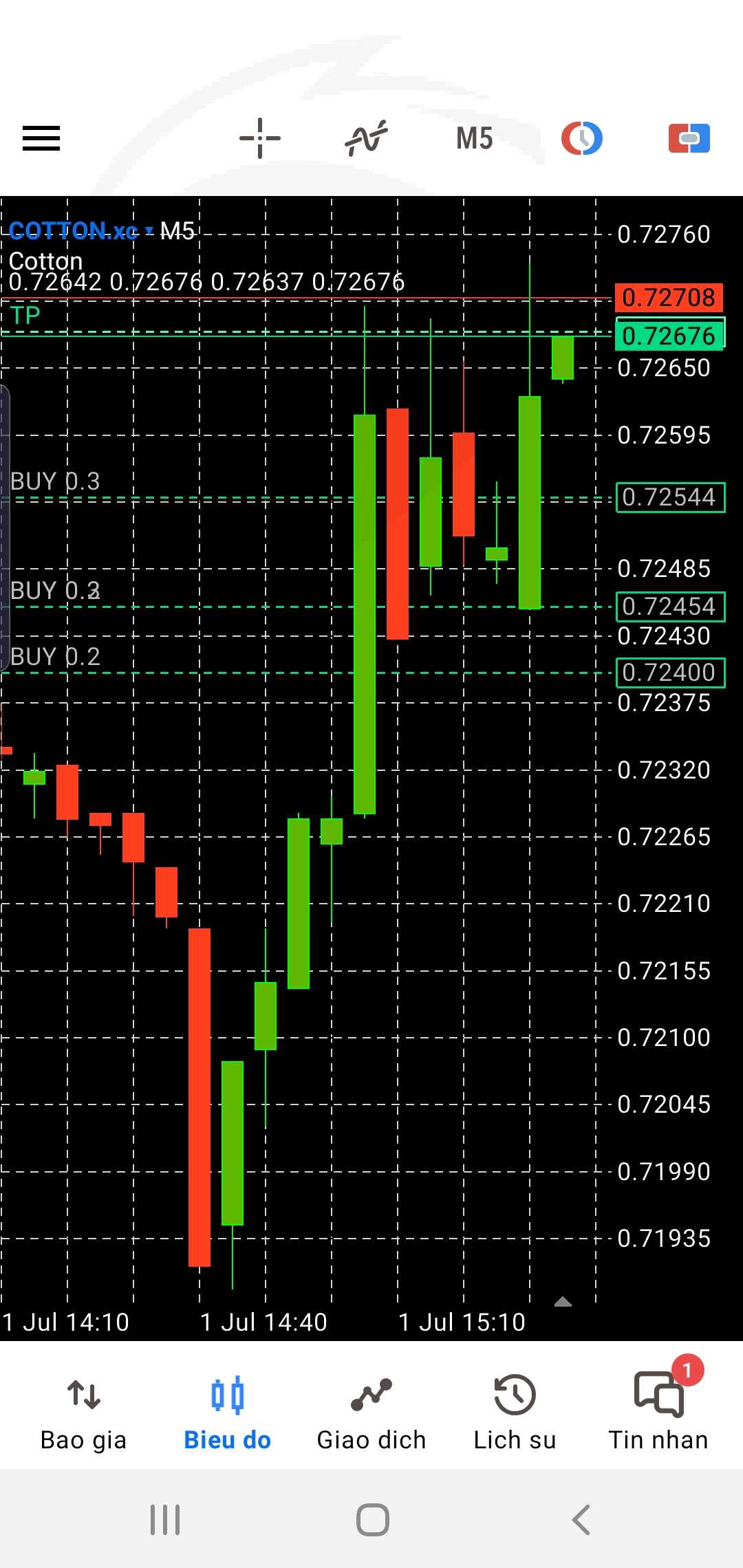Open the hamburger drawer menu
Image resolution: width=743 pixels, height=1568 pixels.
pyautogui.click(x=41, y=138)
